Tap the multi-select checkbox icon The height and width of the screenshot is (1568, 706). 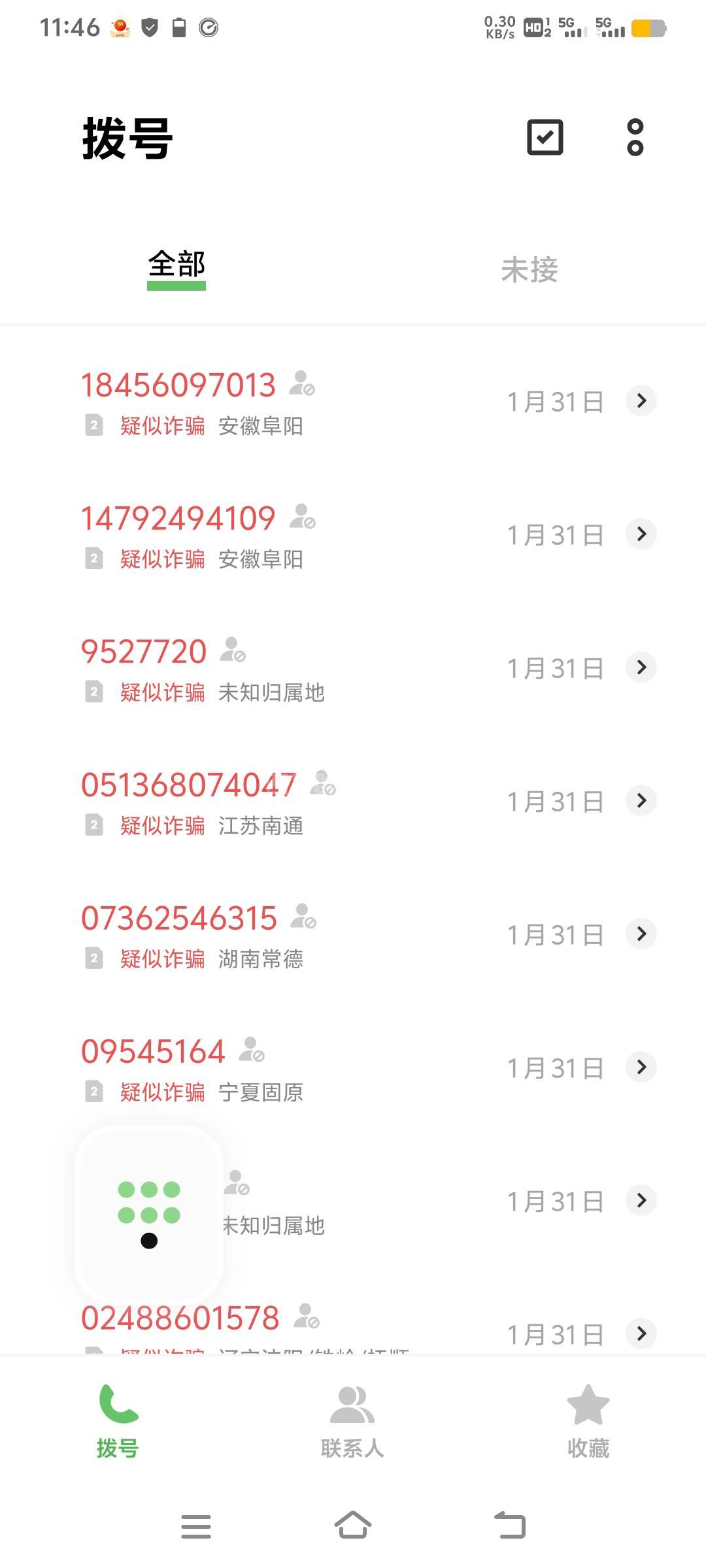click(545, 137)
